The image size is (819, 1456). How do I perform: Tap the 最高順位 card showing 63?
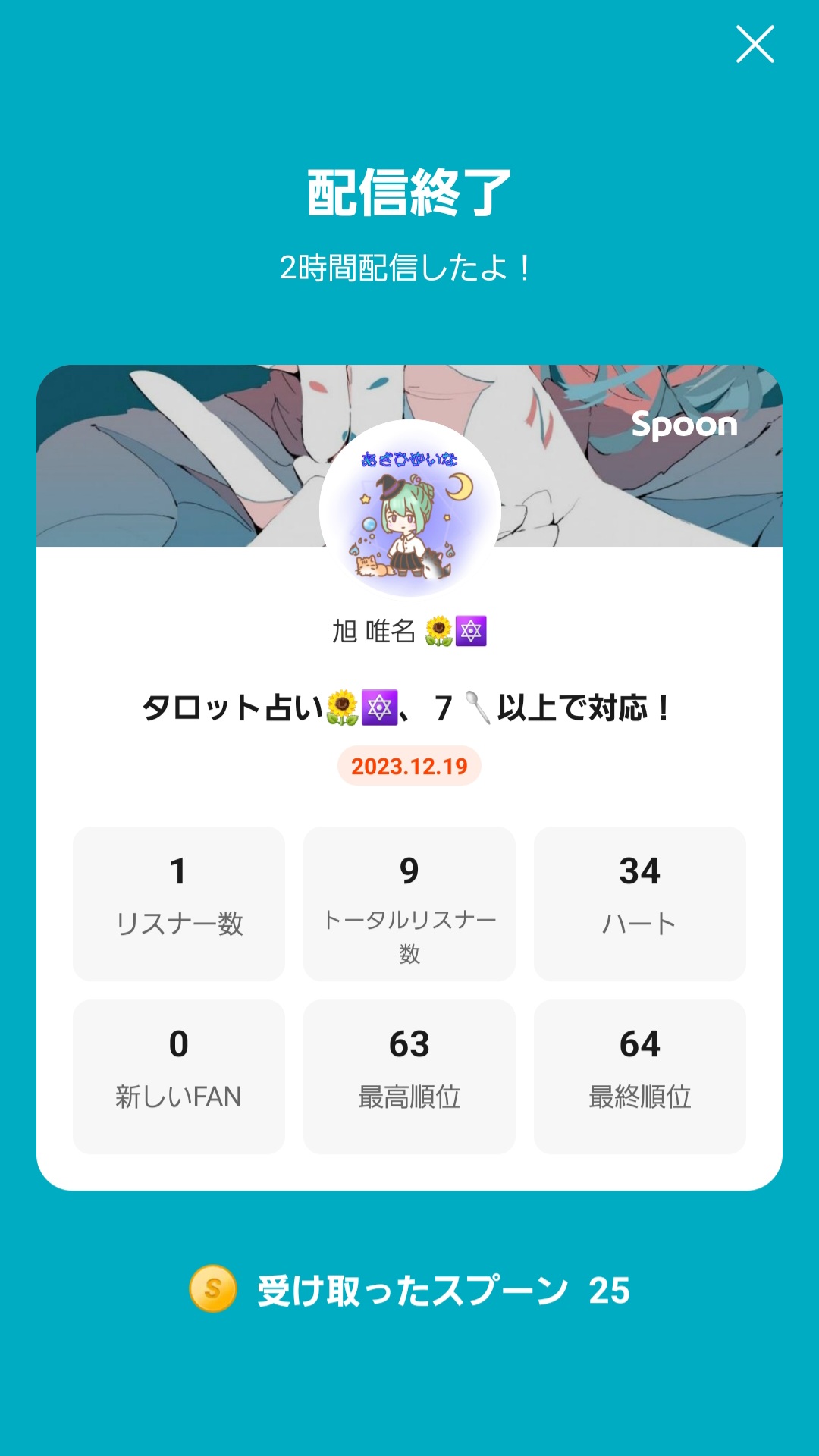tap(409, 1075)
